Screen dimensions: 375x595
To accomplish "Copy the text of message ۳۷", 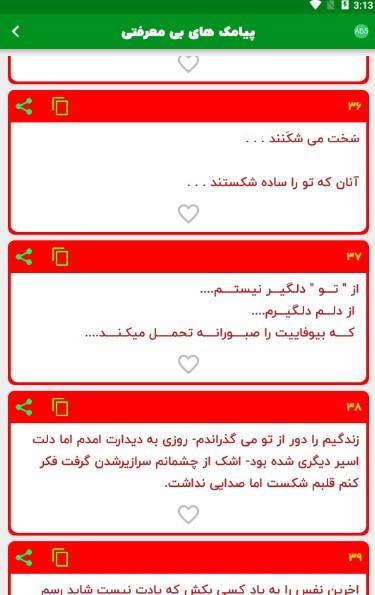I will (x=60, y=257).
